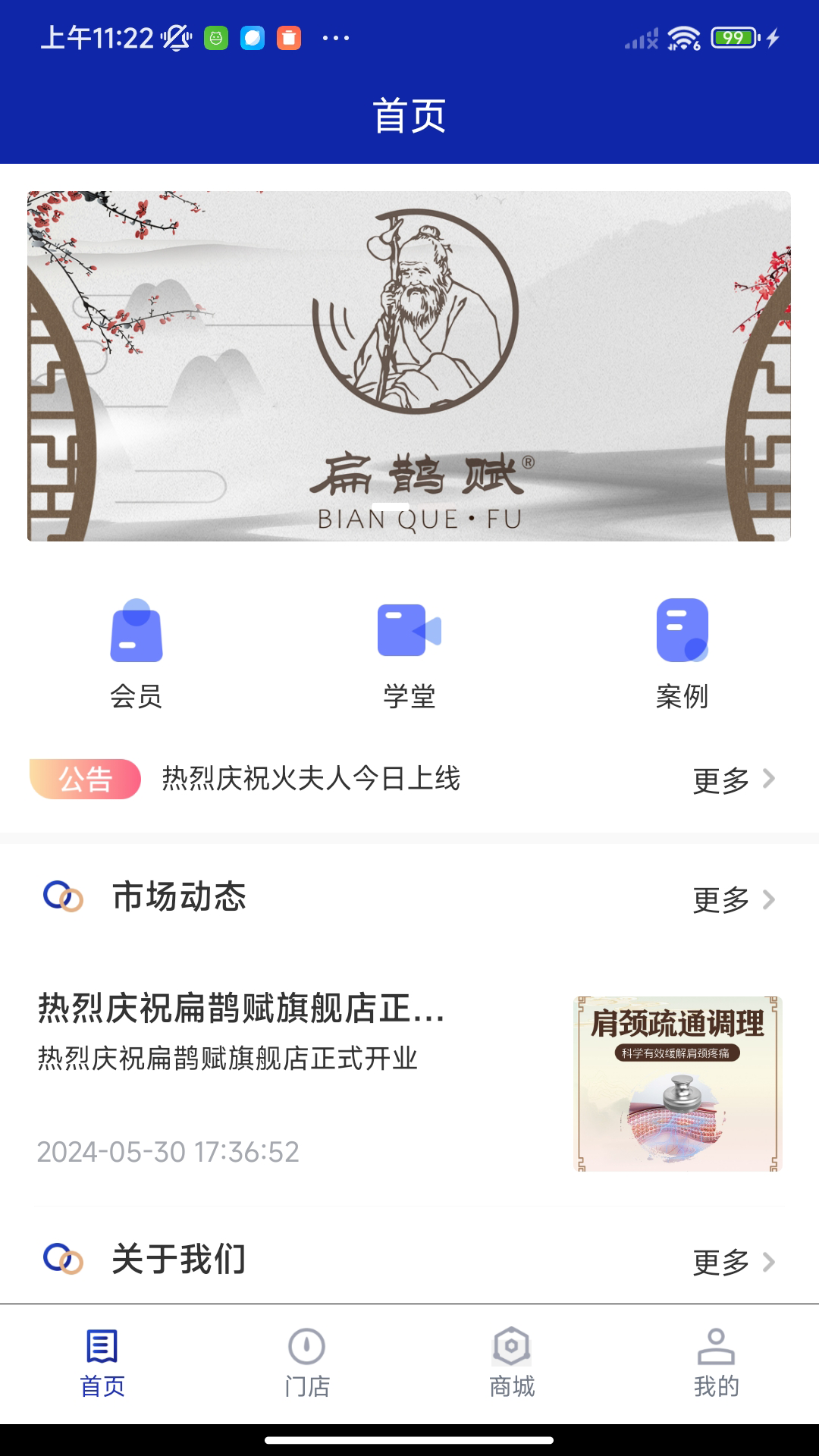Open the 案例 cases section
The width and height of the screenshot is (819, 1456).
(x=682, y=653)
